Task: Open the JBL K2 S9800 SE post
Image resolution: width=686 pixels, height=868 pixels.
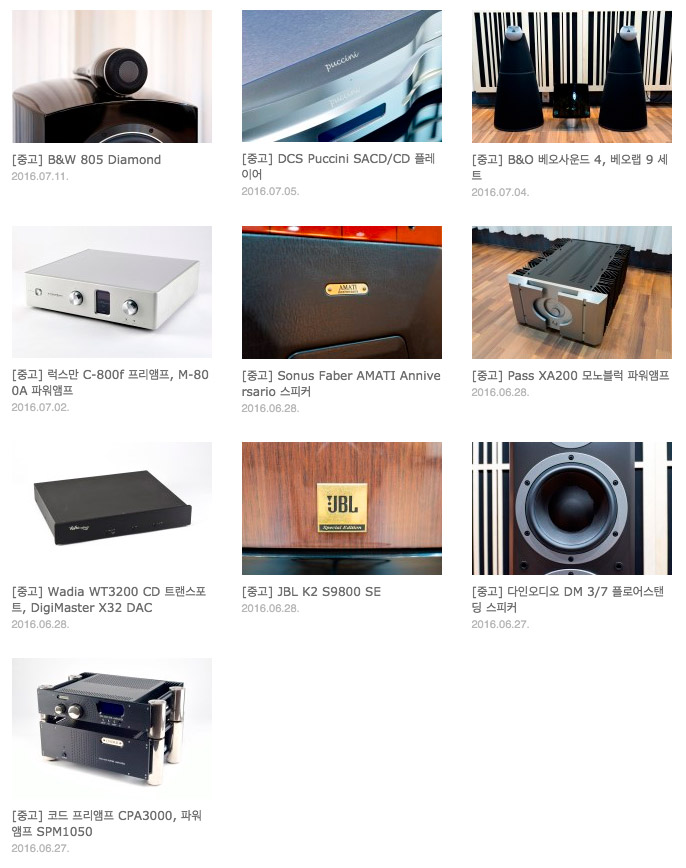Action: click(x=311, y=591)
